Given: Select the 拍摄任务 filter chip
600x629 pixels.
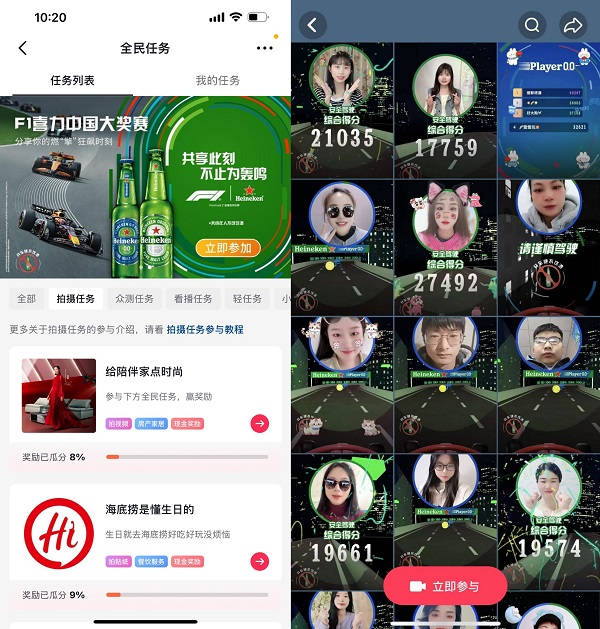Looking at the screenshot, I should click(76, 299).
